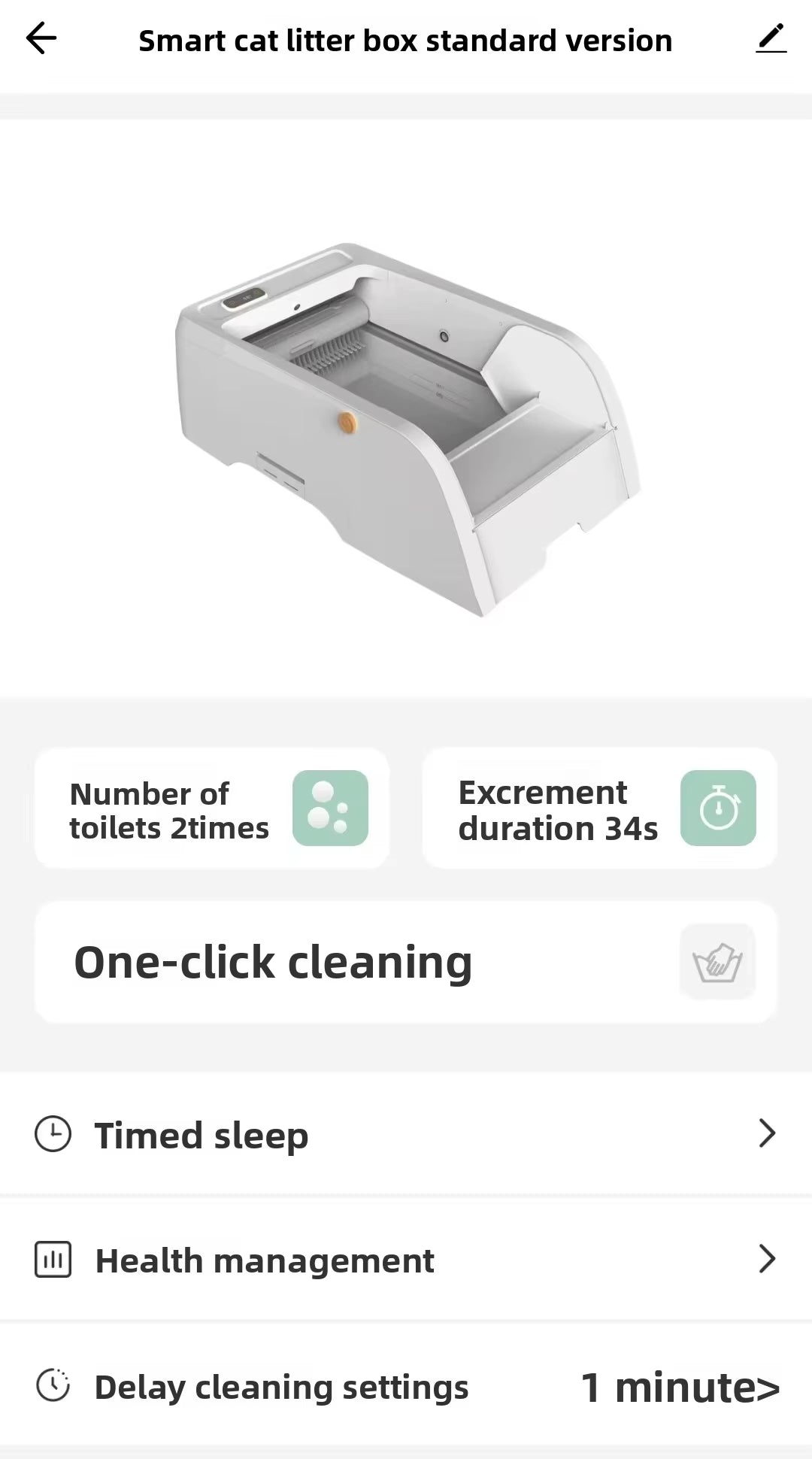
Task: Tap the edit pencil icon
Action: pos(771,38)
